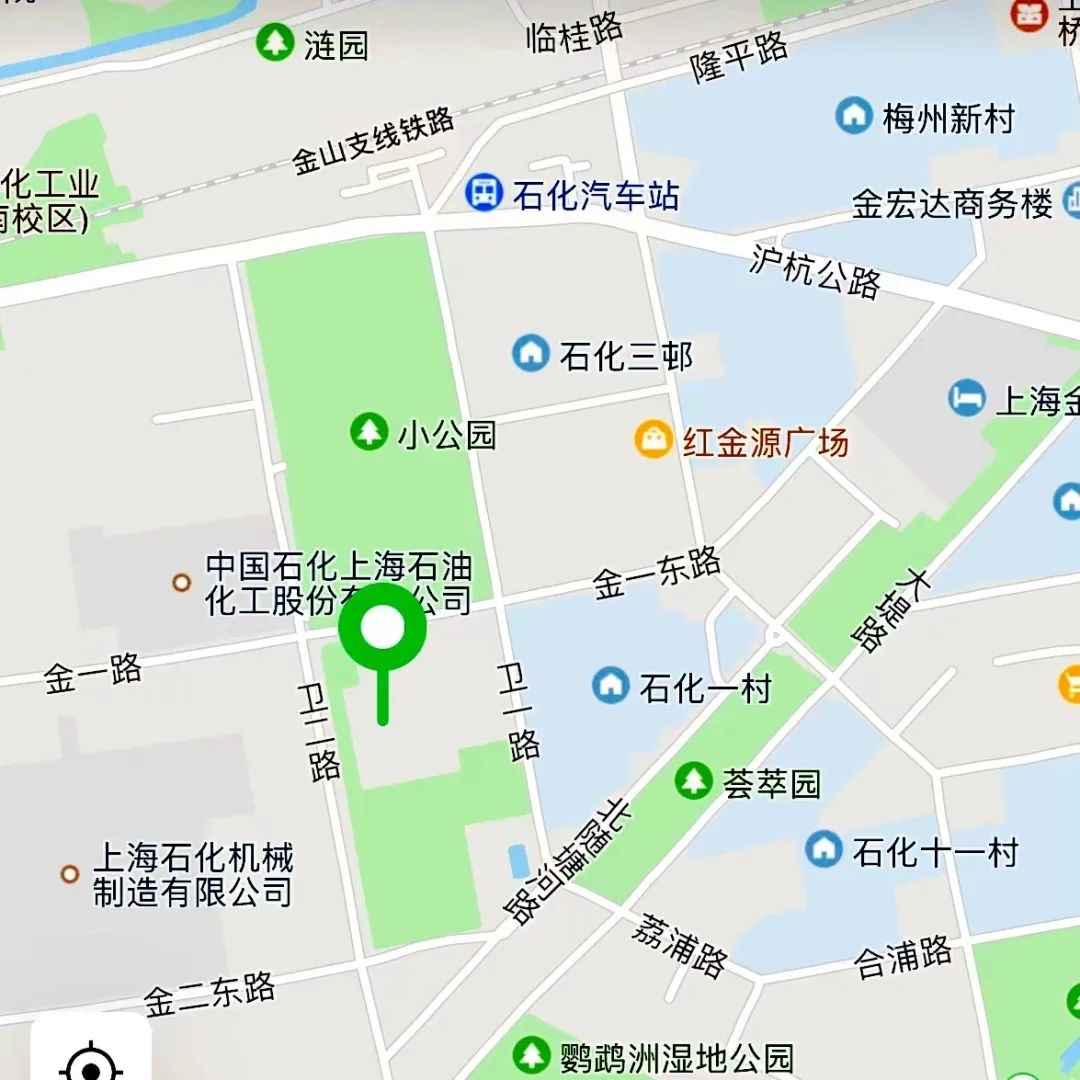The width and height of the screenshot is (1080, 1080).
Task: Select the 小公园 park marker
Action: coord(369,432)
